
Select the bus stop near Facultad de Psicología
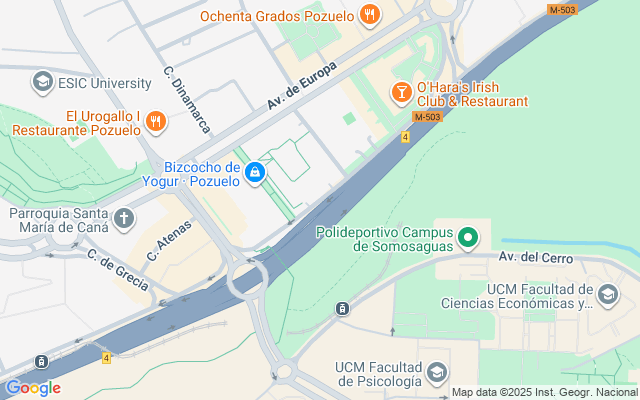[x=343, y=308]
